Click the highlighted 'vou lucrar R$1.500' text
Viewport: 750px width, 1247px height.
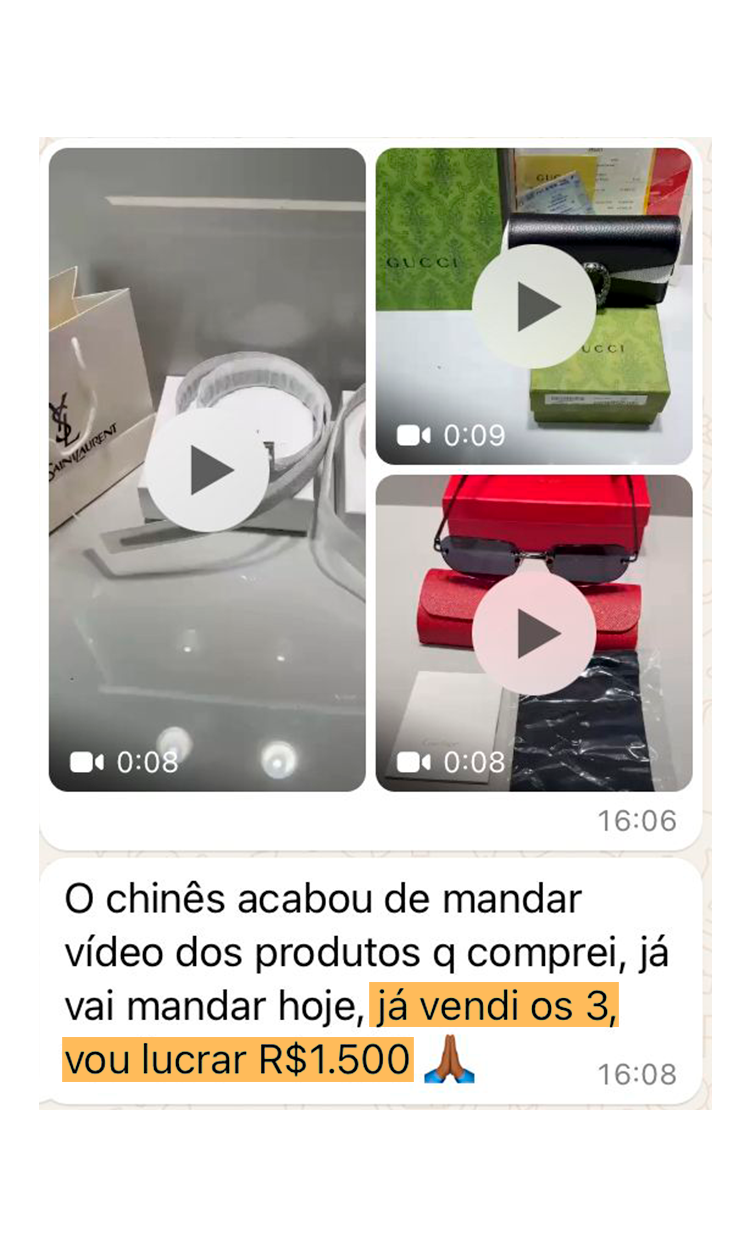pyautogui.click(x=234, y=1058)
